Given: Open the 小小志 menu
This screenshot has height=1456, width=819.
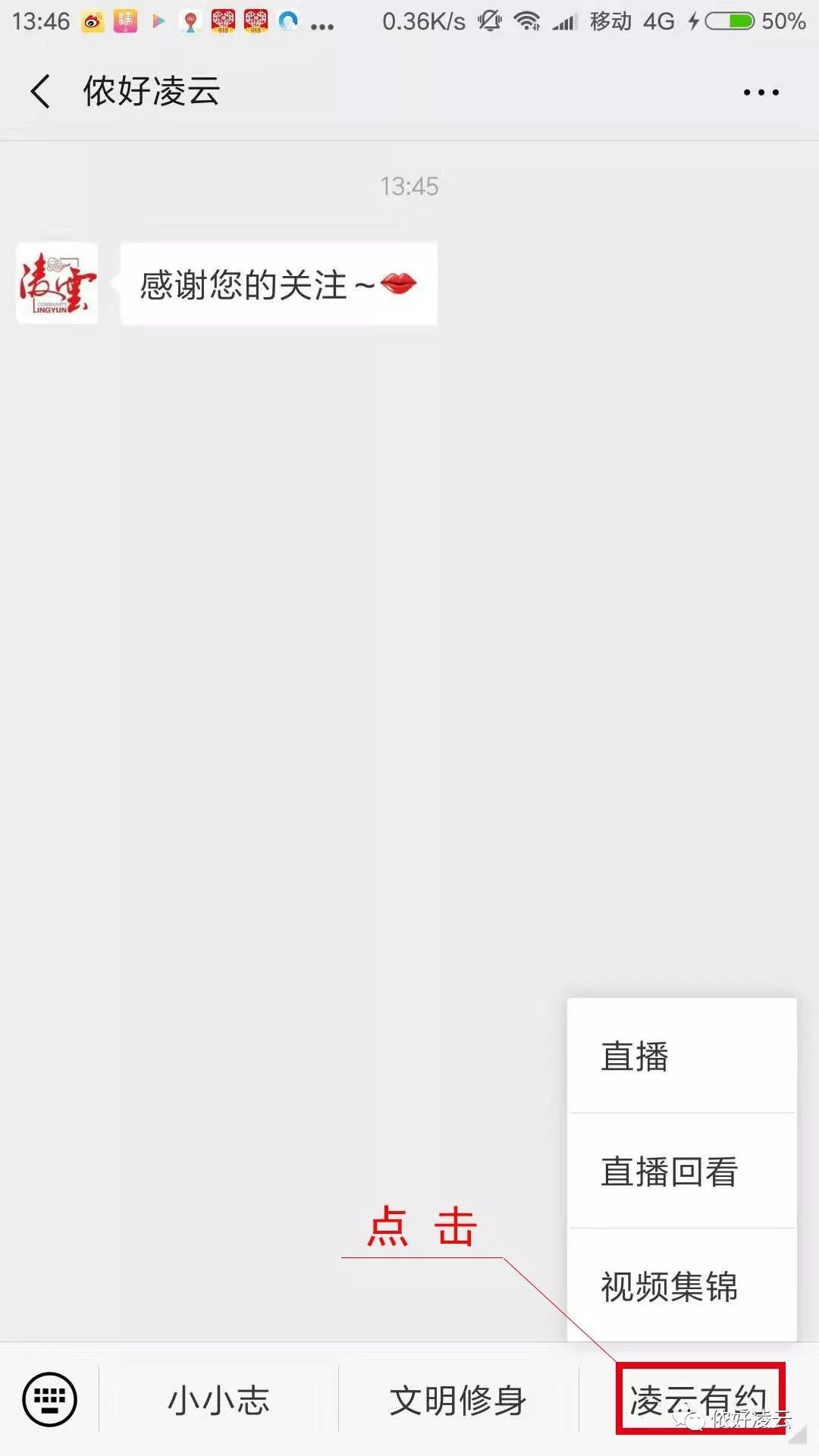Looking at the screenshot, I should pos(218,1400).
